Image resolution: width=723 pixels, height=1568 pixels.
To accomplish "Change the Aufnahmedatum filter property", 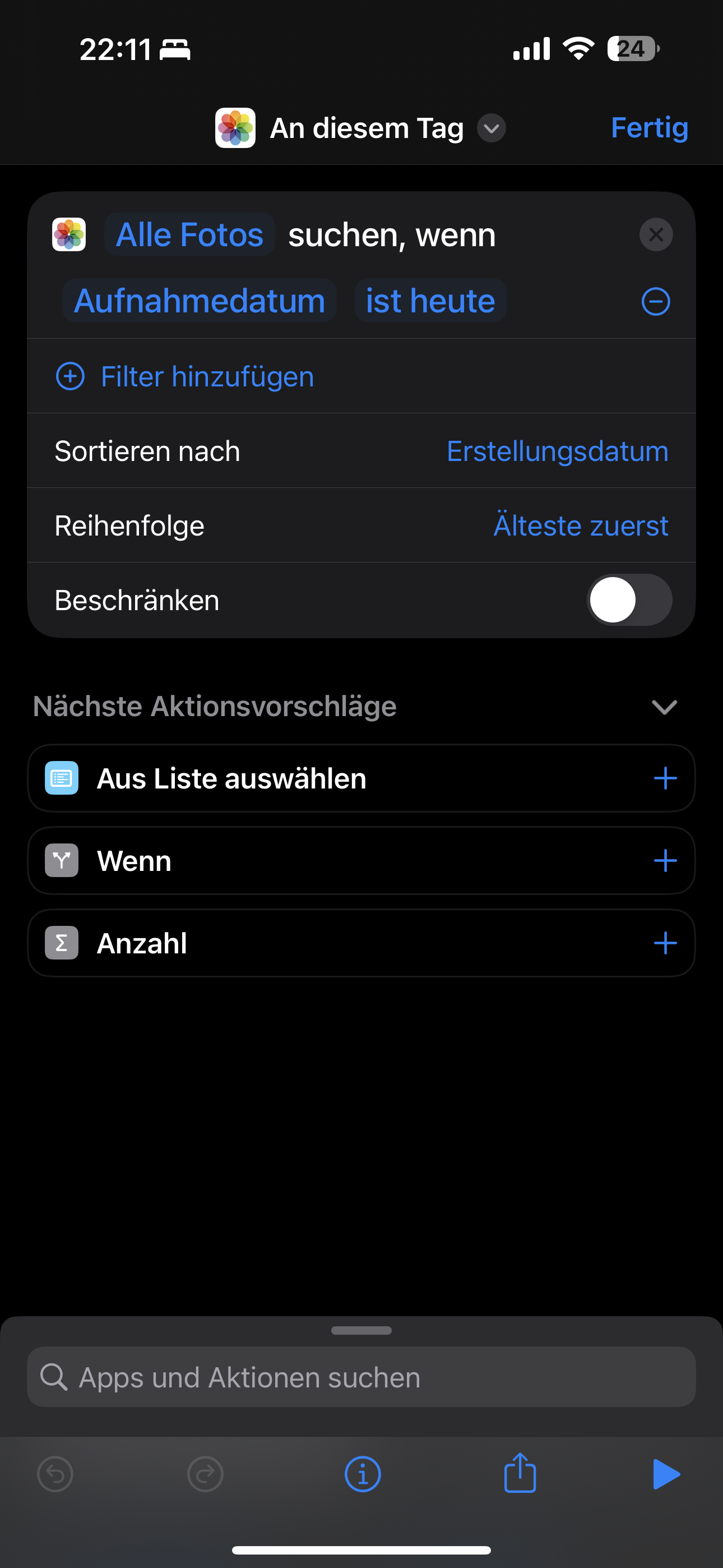I will (x=200, y=301).
